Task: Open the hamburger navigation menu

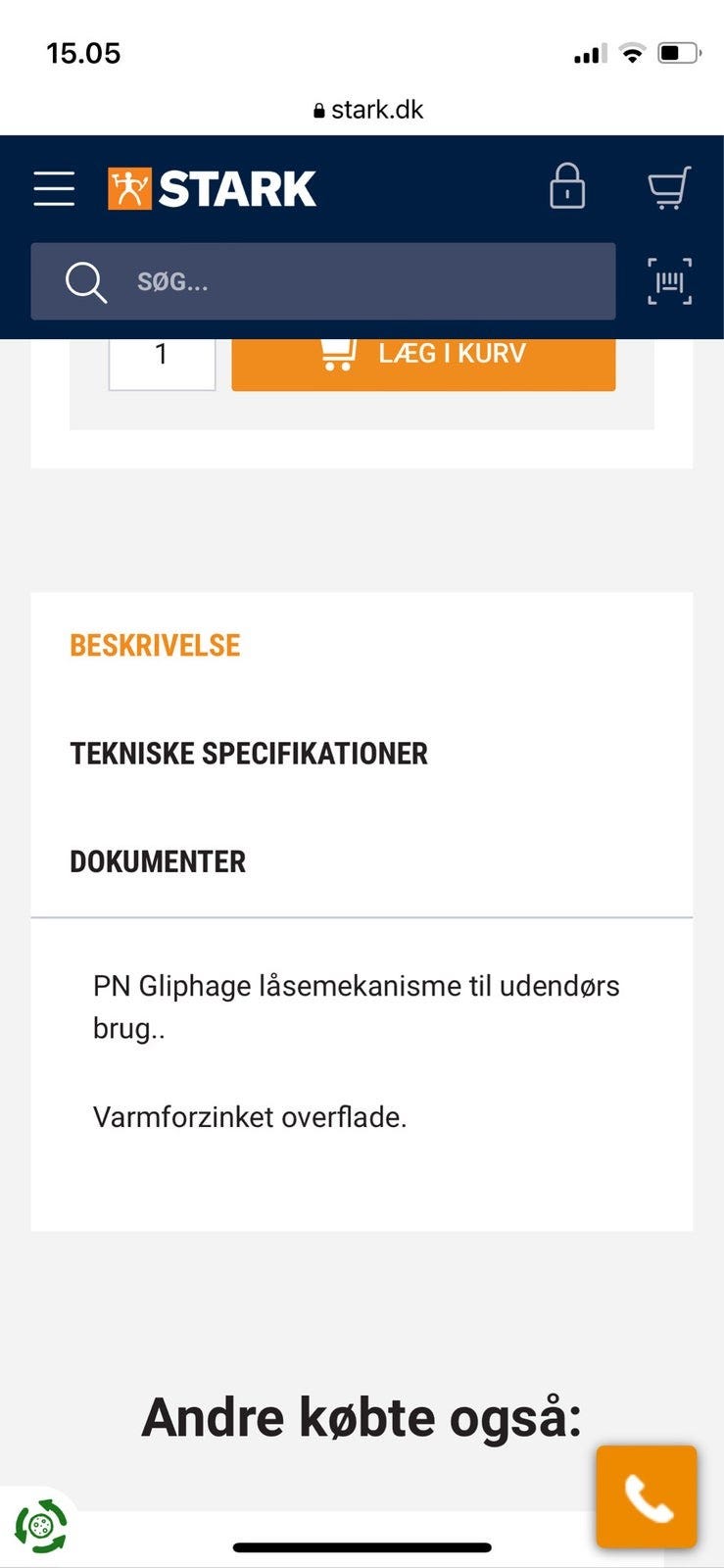Action: pyautogui.click(x=54, y=188)
